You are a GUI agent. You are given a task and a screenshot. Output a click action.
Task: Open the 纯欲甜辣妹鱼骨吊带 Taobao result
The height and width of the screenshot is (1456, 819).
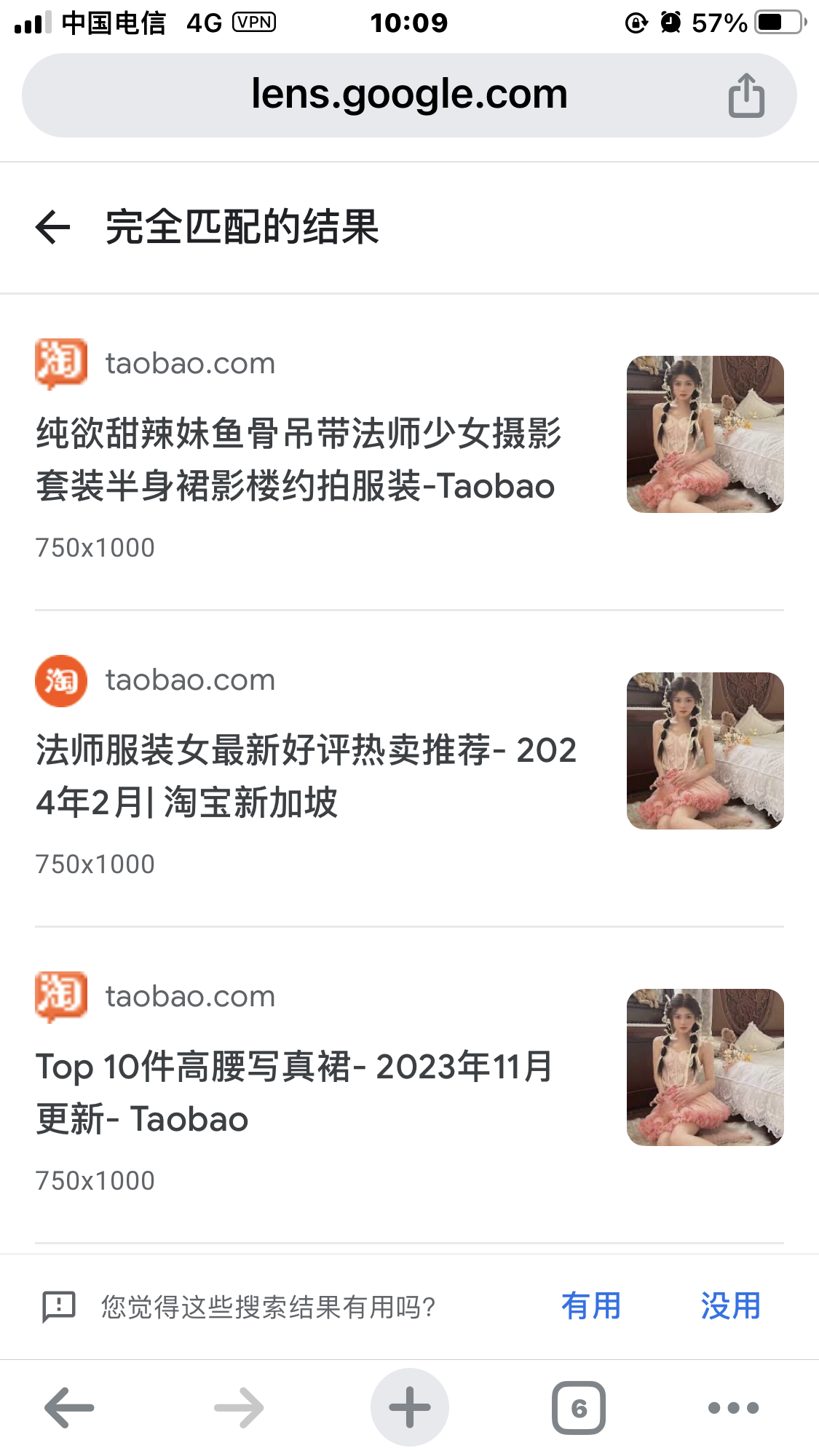298,460
